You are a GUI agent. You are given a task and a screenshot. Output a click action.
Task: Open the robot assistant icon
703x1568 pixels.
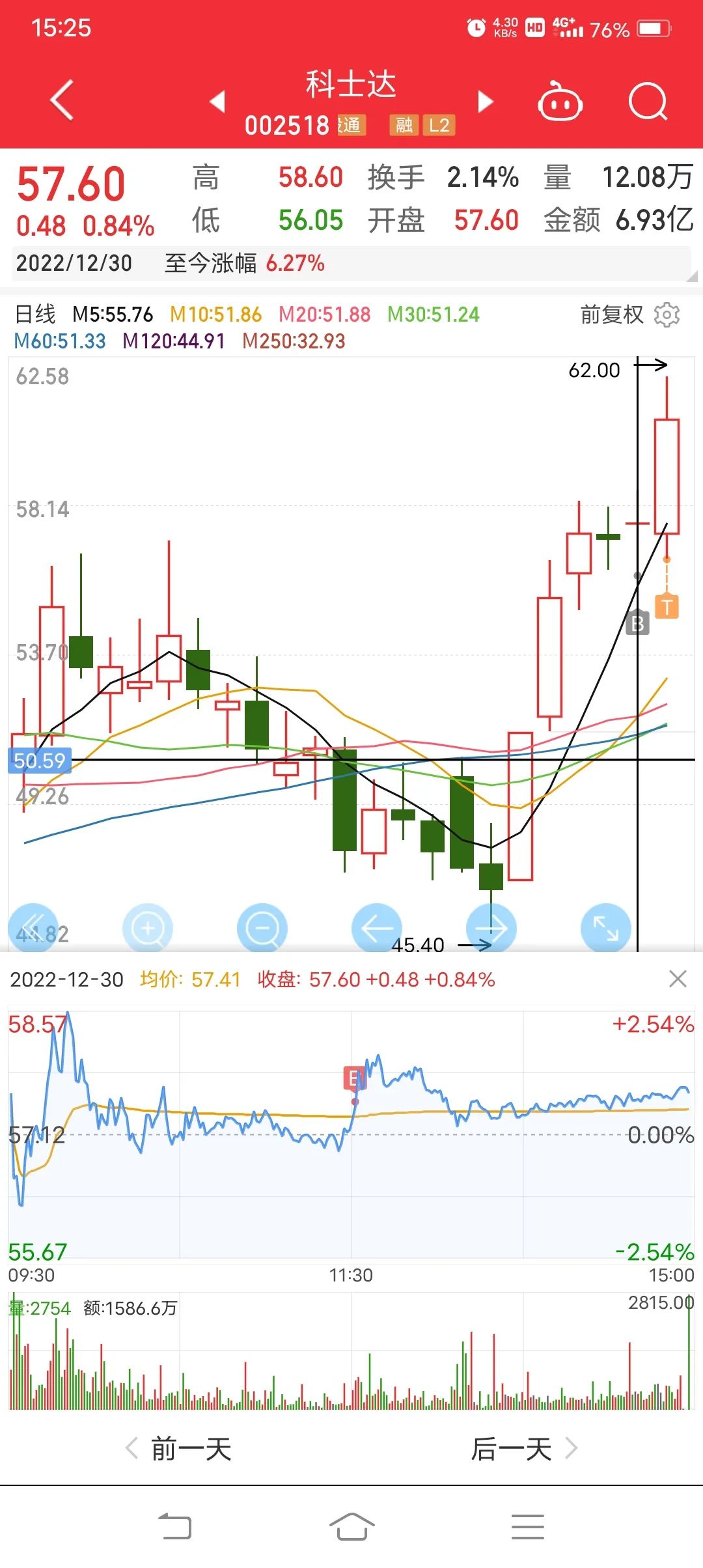pos(560,102)
